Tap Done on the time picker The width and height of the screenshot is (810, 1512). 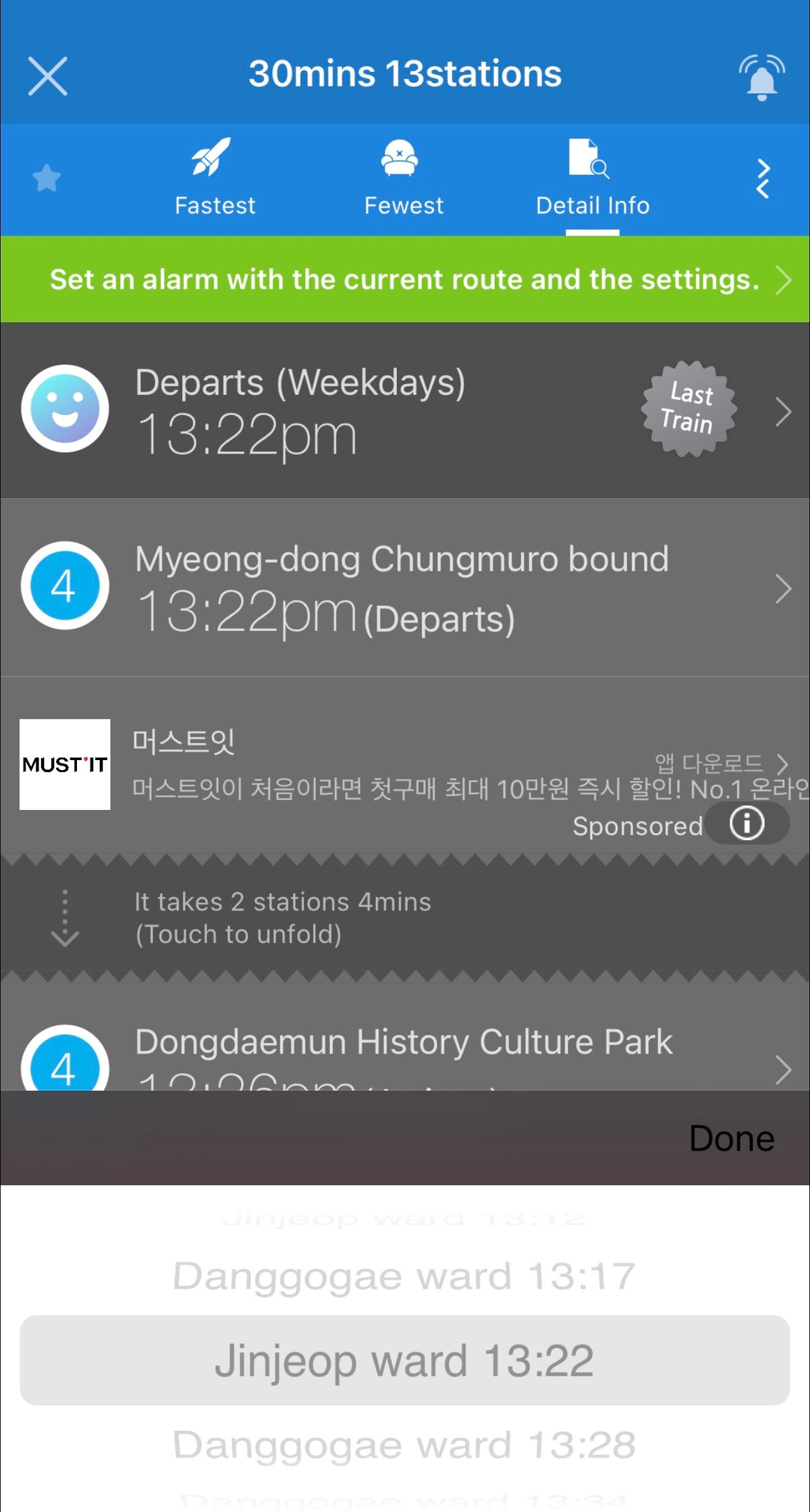pyautogui.click(x=730, y=1137)
